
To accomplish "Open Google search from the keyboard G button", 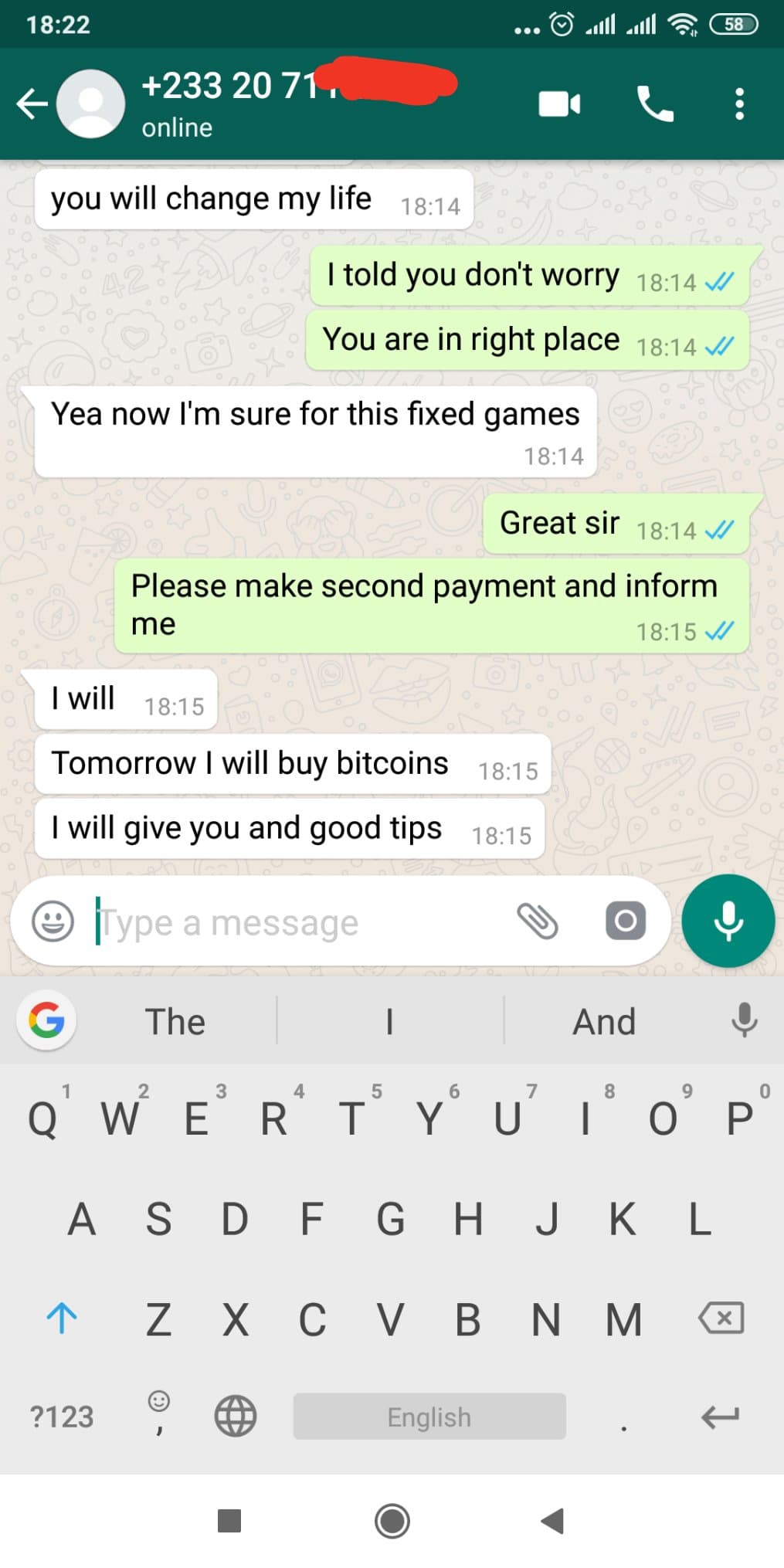I will point(46,1020).
